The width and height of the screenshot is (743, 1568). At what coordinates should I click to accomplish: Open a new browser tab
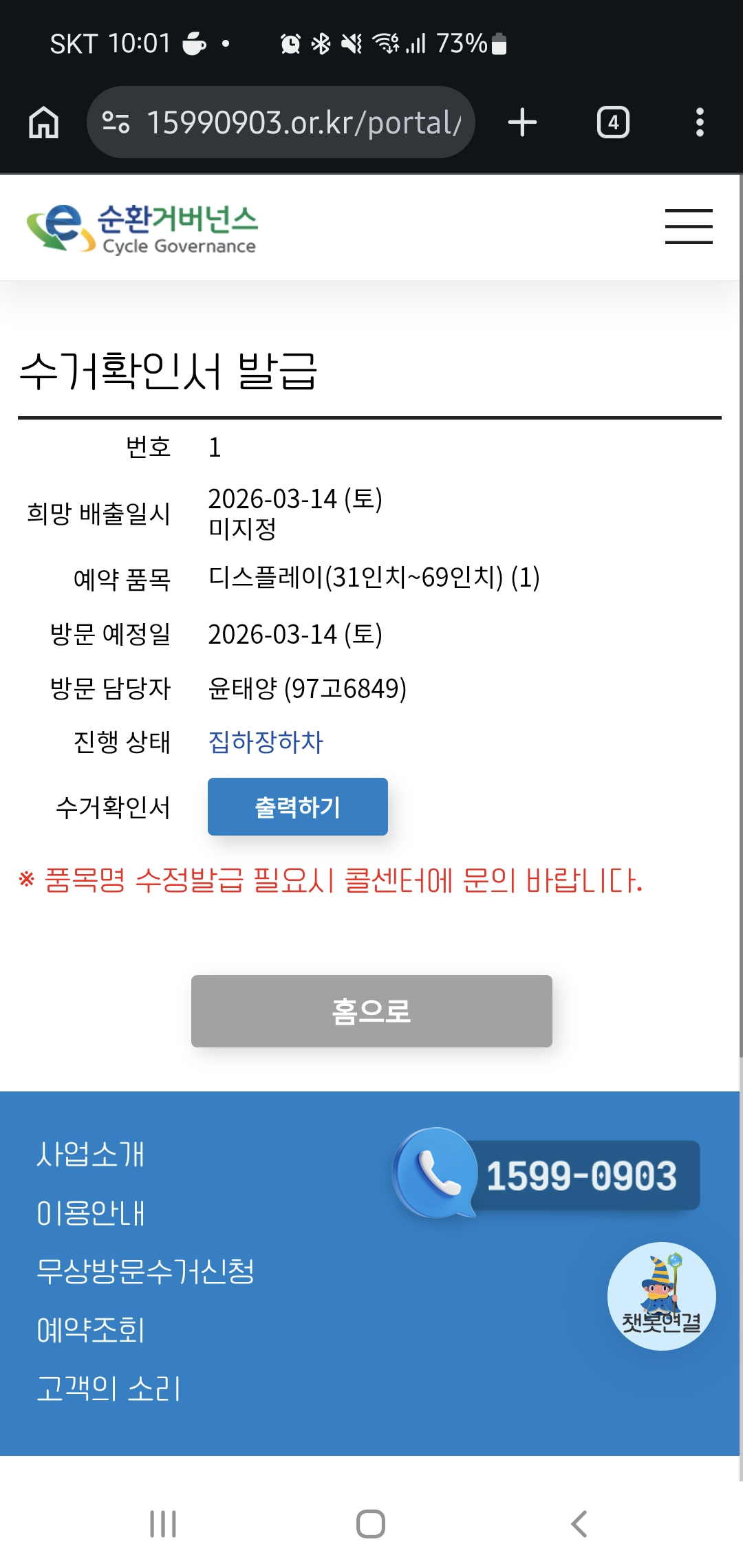(x=522, y=122)
